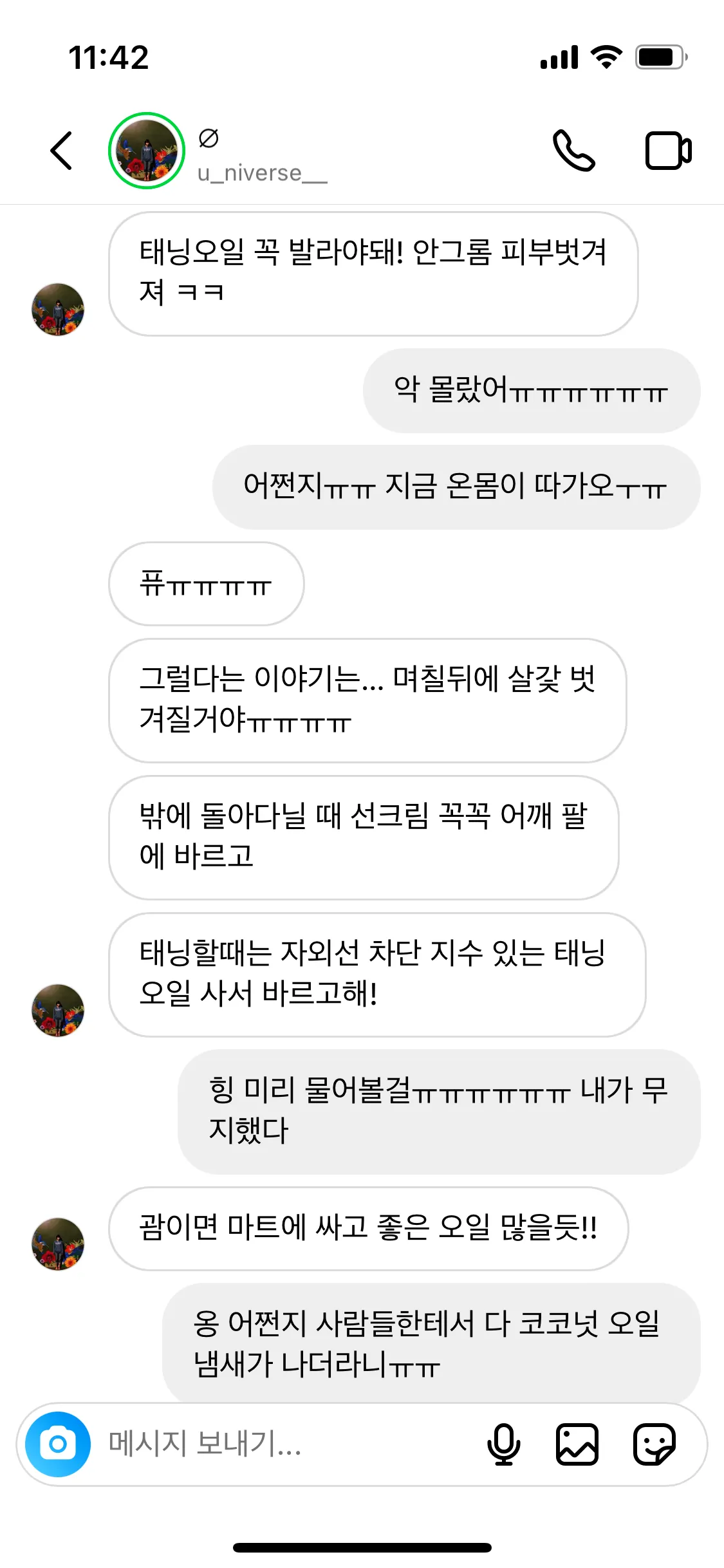This screenshot has width=724, height=1568.
Task: Tap the avatar beside the 괌이면 마트에 message
Action: point(58,1244)
